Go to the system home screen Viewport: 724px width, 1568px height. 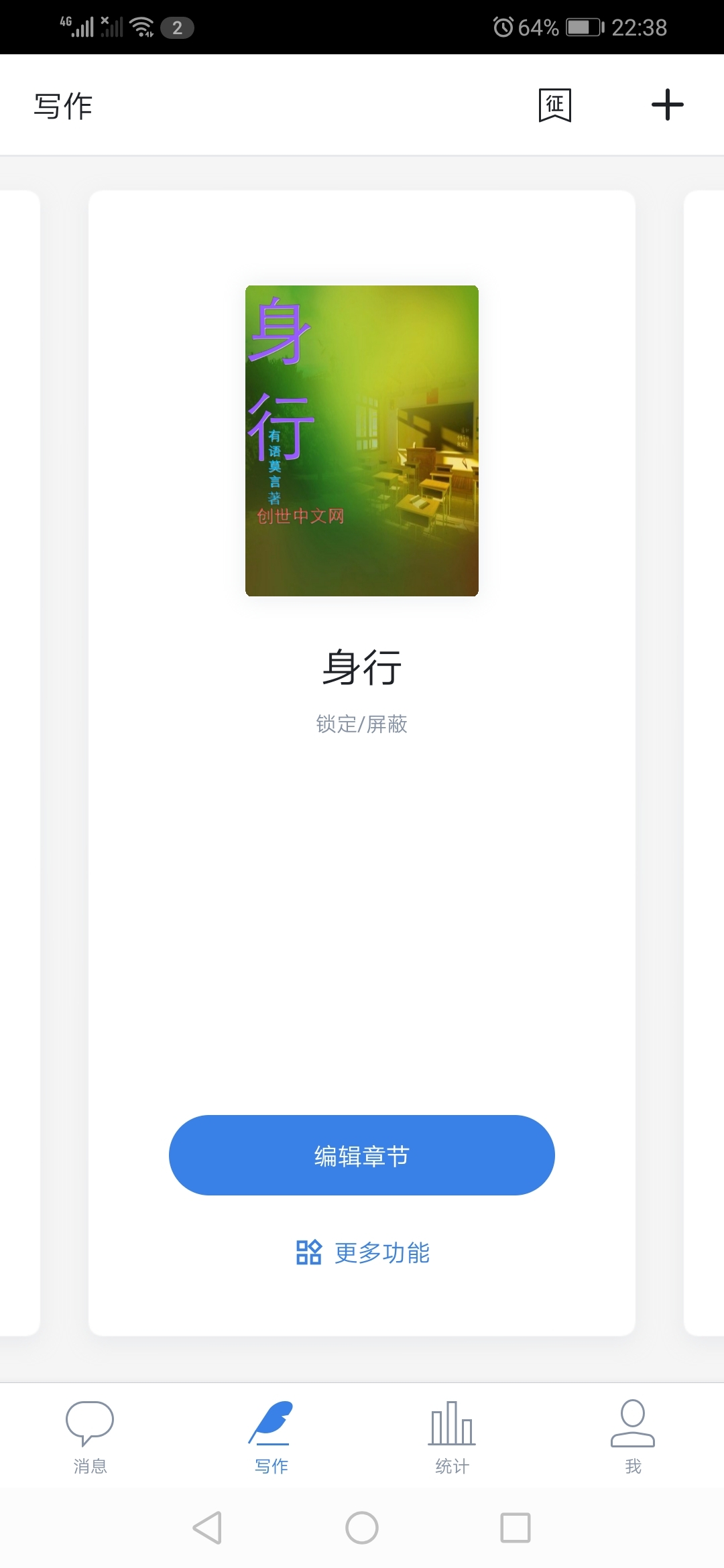click(362, 1528)
